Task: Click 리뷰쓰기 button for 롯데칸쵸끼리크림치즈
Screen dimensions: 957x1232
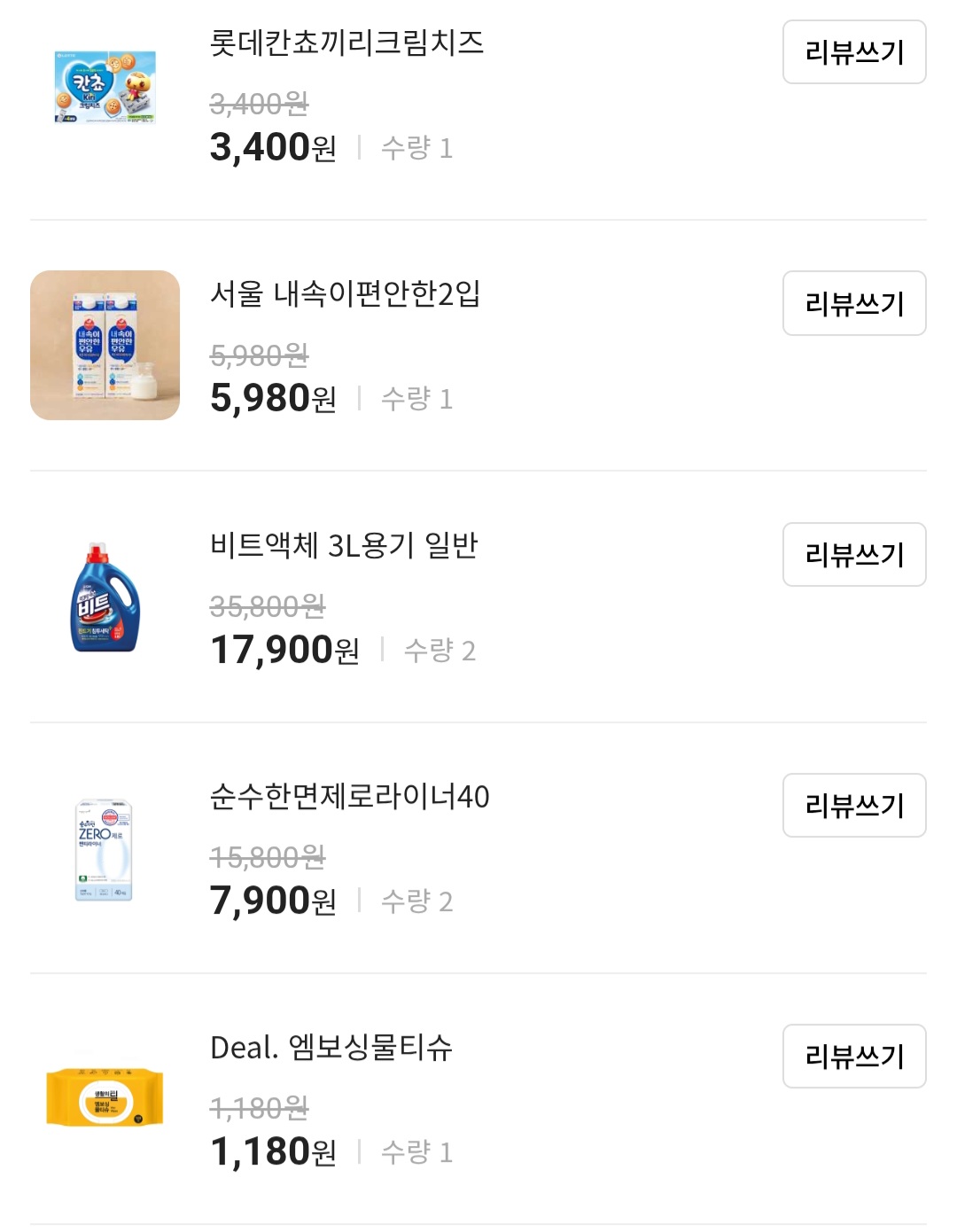Action: (x=853, y=53)
